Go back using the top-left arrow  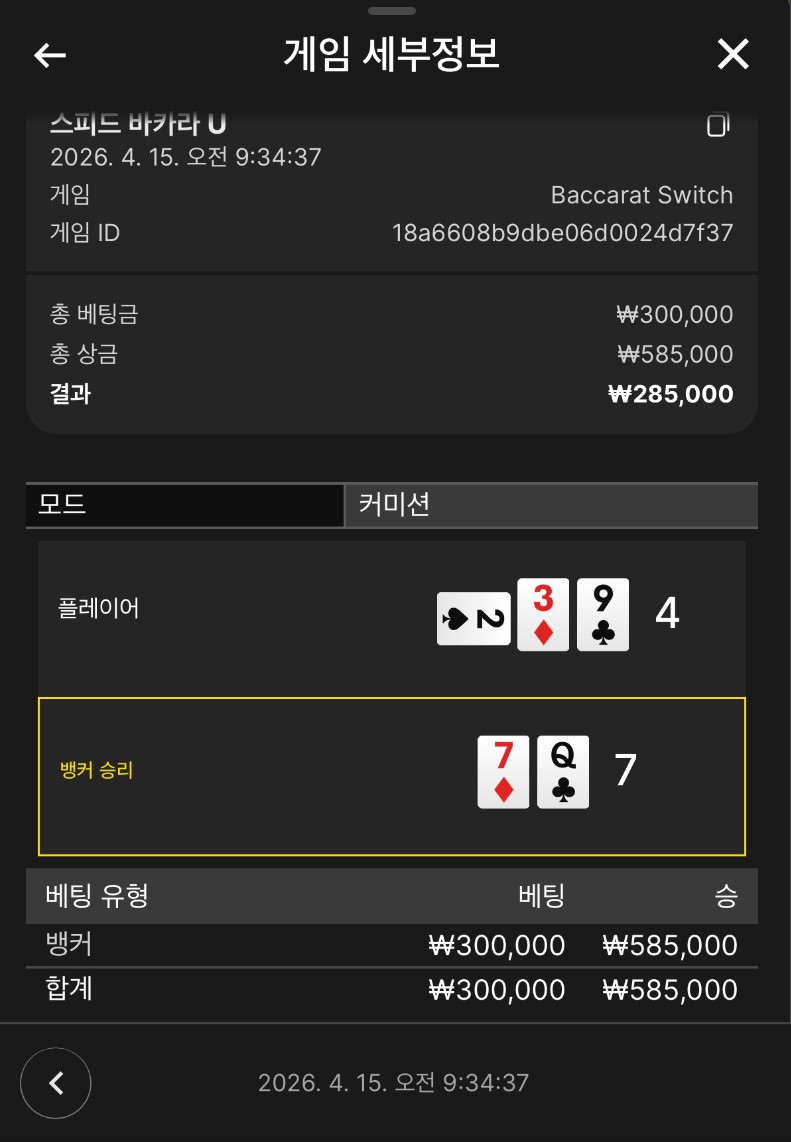(x=50, y=55)
